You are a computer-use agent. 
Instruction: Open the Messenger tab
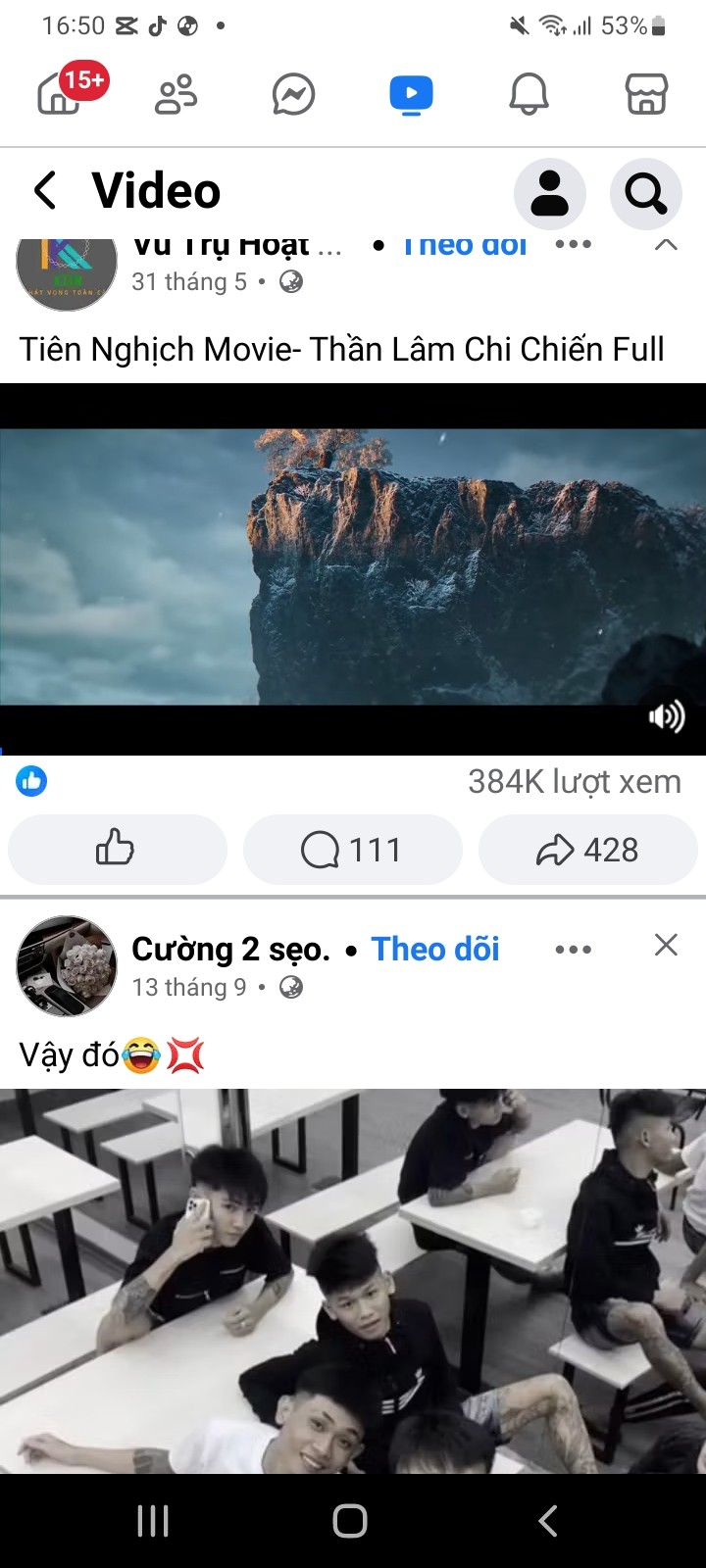pyautogui.click(x=293, y=95)
